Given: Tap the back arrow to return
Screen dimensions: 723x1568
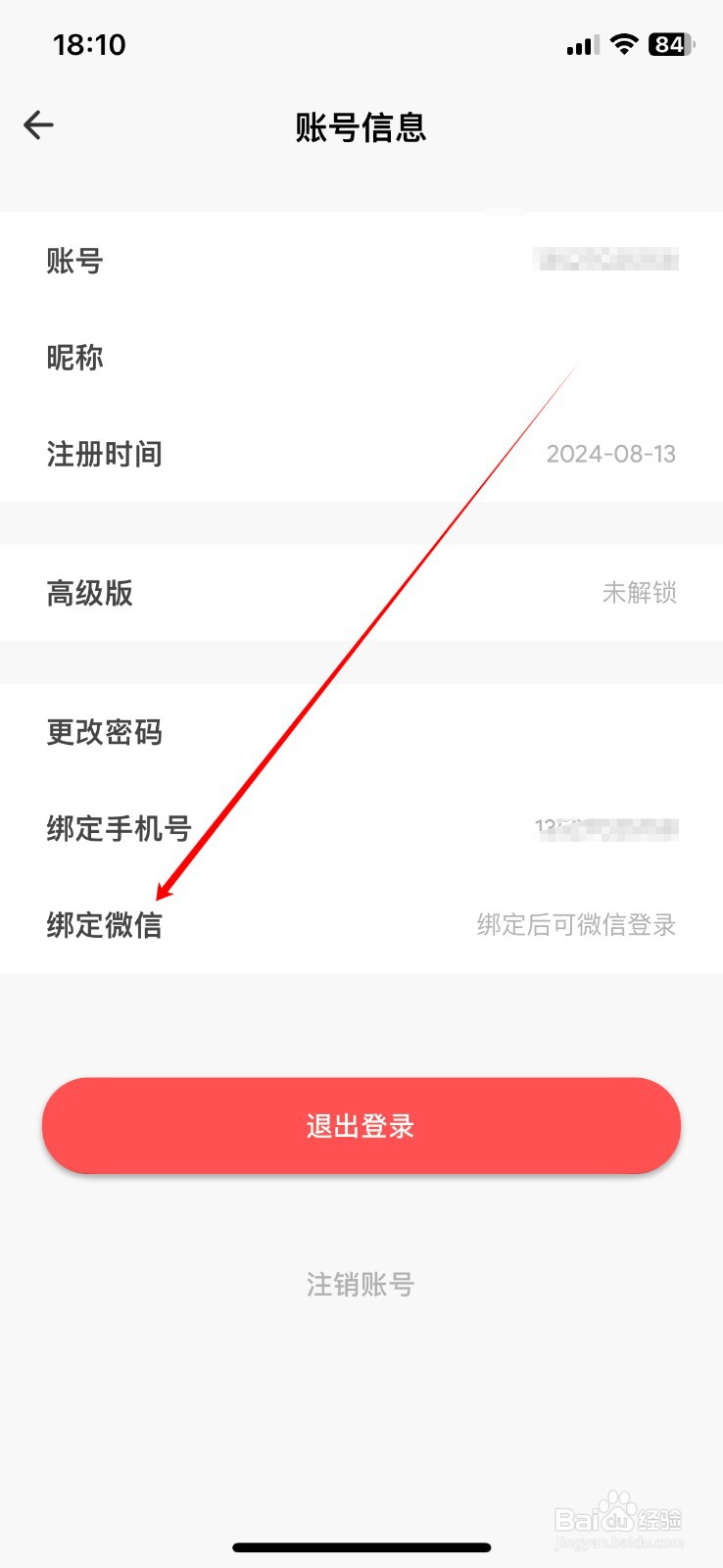Looking at the screenshot, I should [x=38, y=124].
